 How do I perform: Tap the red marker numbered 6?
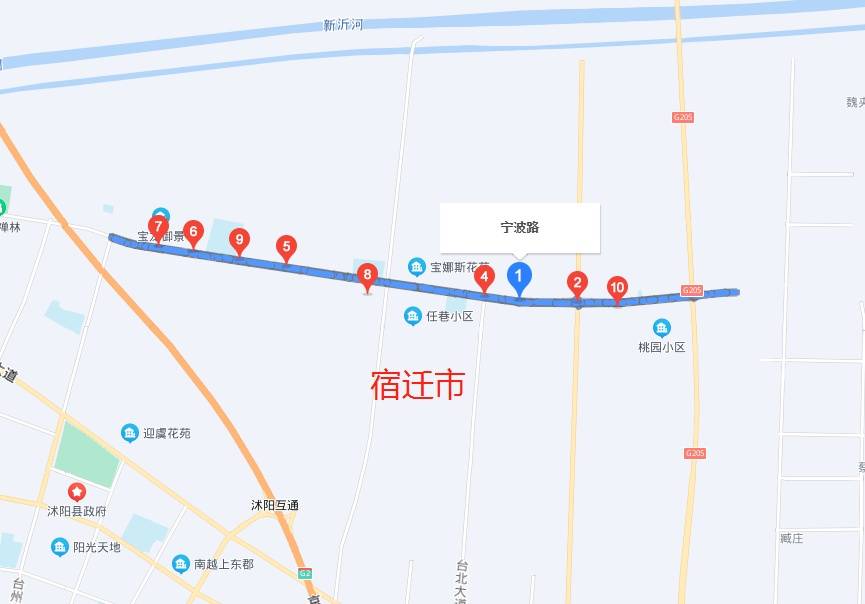pyautogui.click(x=193, y=231)
